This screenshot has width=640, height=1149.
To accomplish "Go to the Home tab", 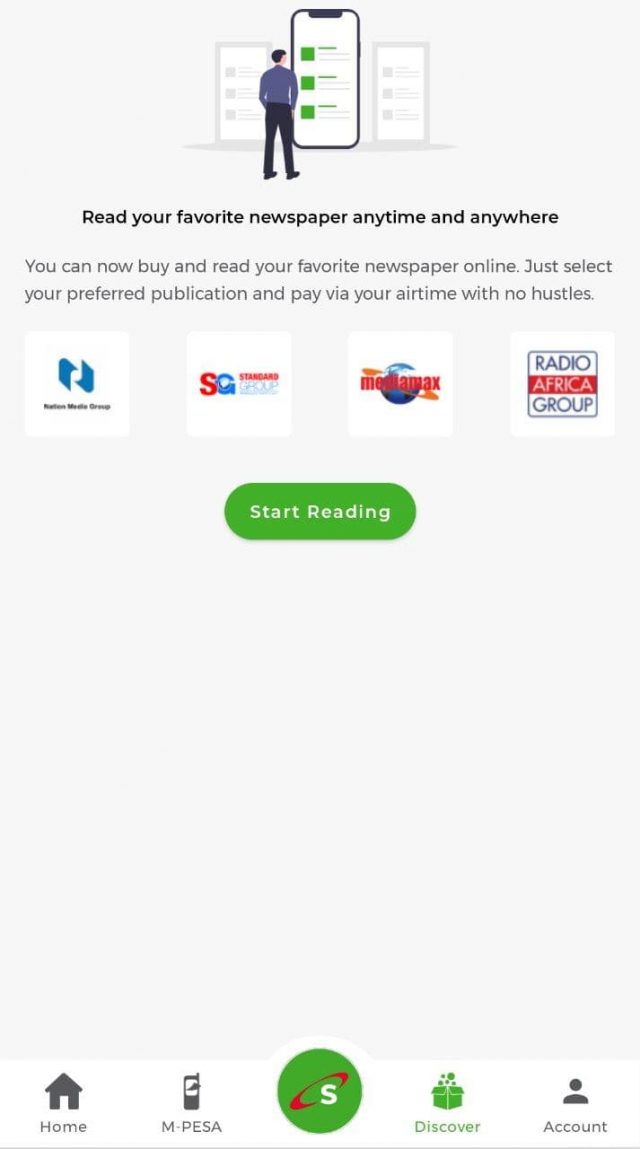I will pyautogui.click(x=63, y=1104).
